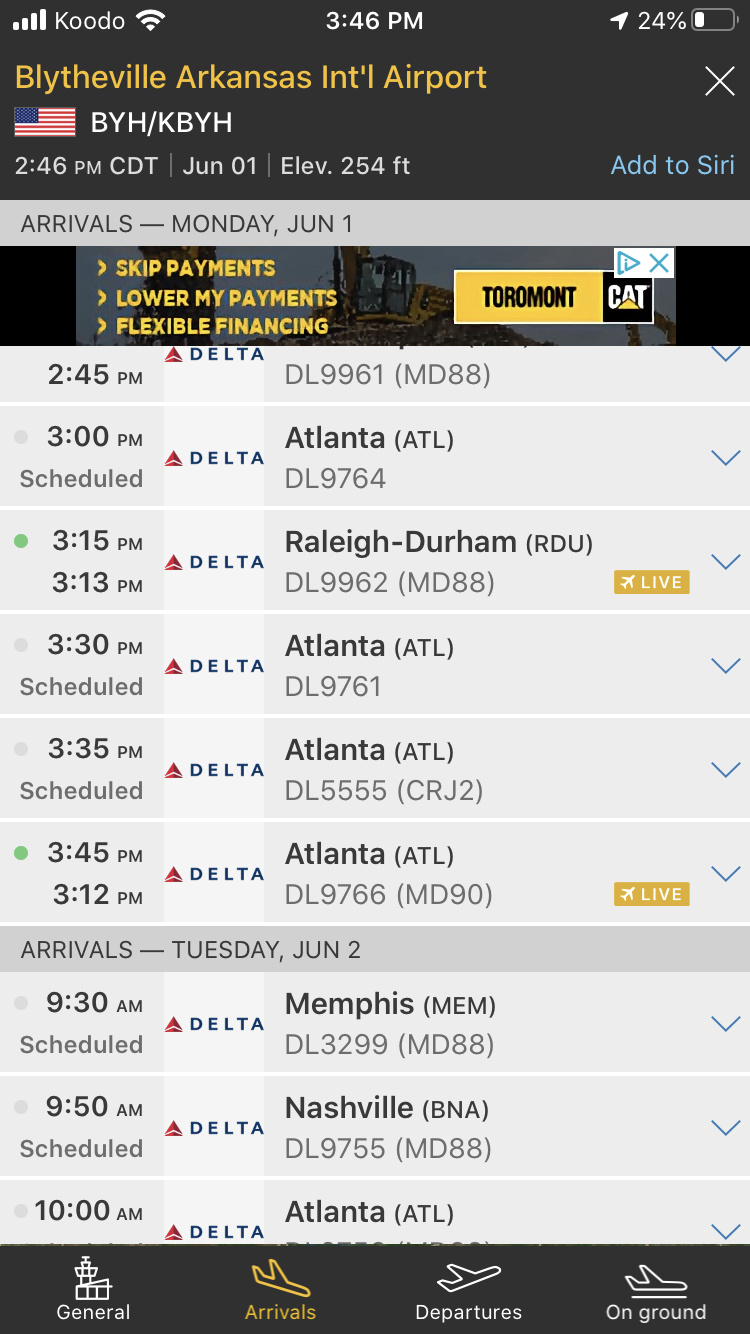Open Memphis flight DL3299
Image resolution: width=750 pixels, height=1334 pixels.
coord(450,1024)
